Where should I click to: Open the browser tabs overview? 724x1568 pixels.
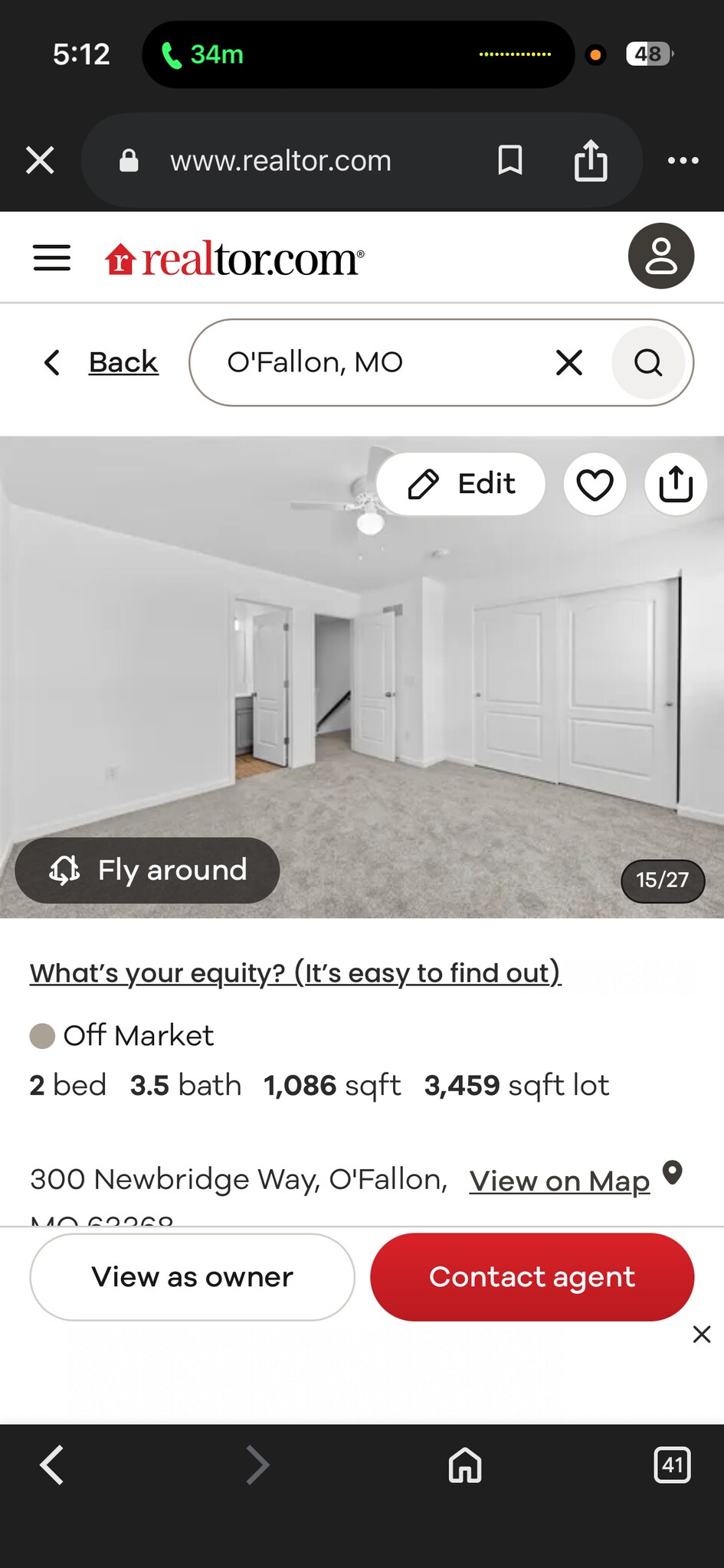tap(672, 1465)
